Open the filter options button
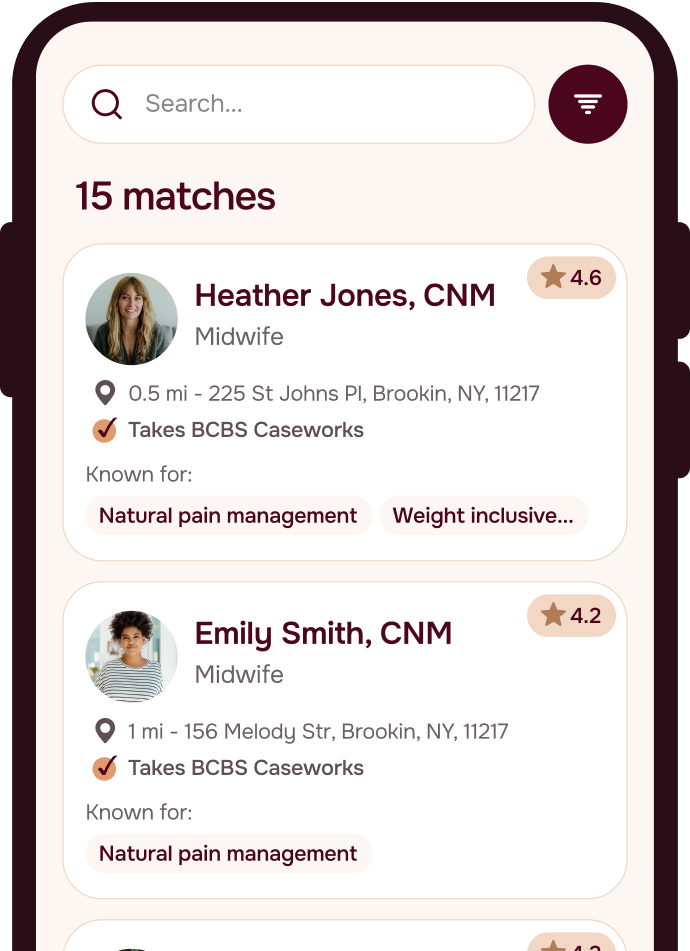690x951 pixels. coord(588,104)
